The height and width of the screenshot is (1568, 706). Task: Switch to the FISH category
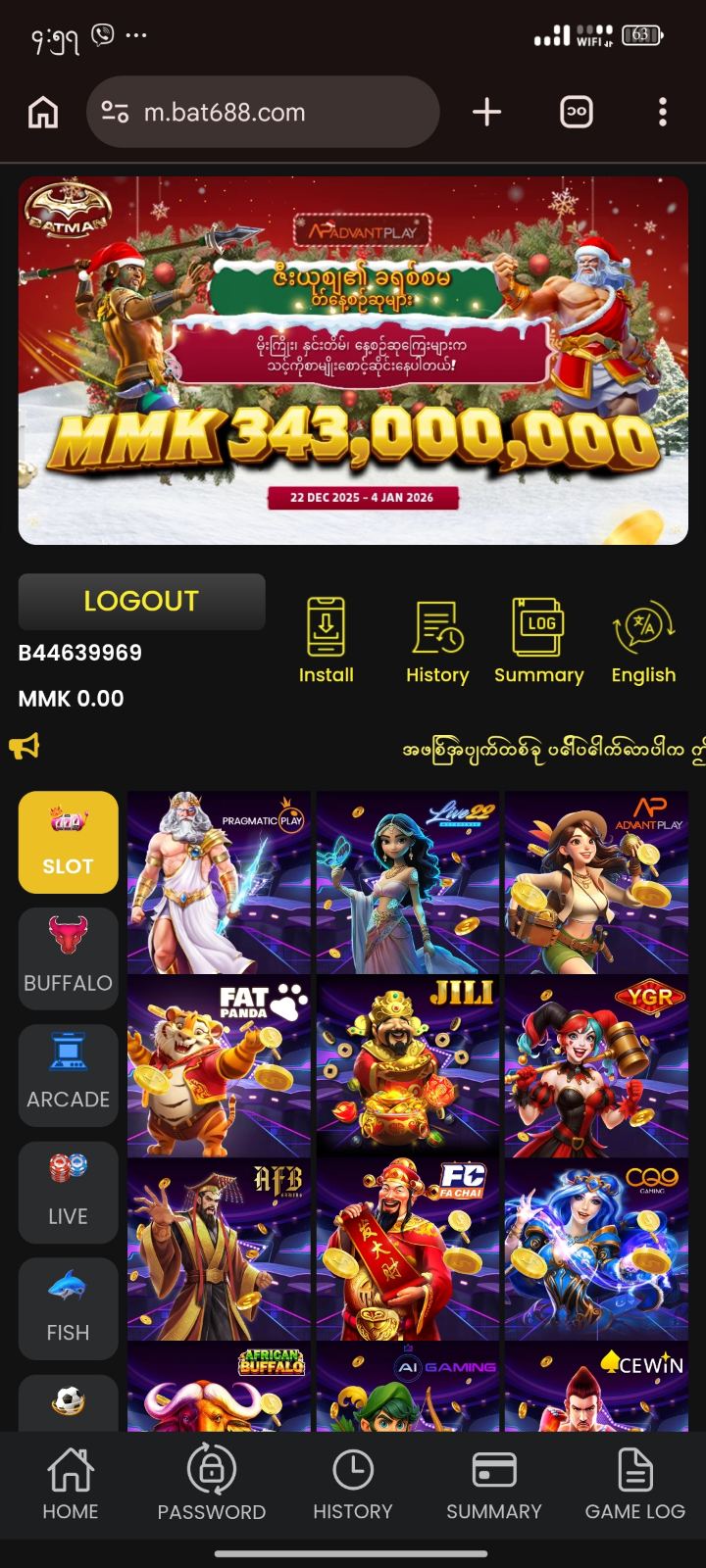click(x=68, y=1308)
